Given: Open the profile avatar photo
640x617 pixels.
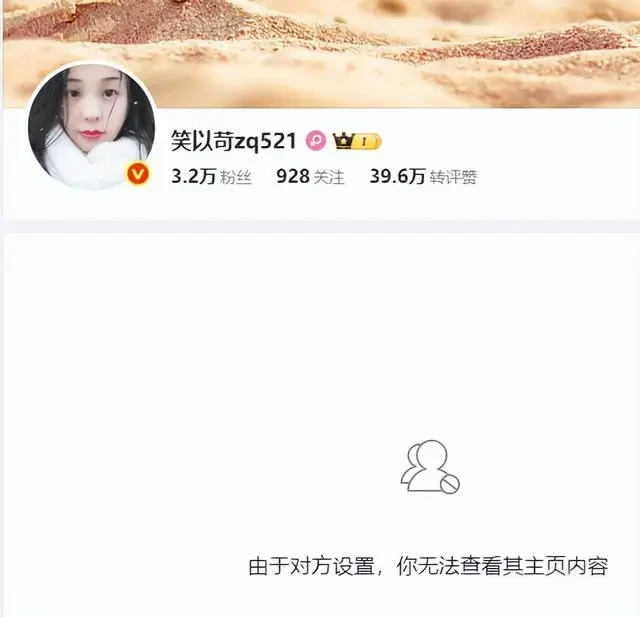Looking at the screenshot, I should [x=91, y=126].
